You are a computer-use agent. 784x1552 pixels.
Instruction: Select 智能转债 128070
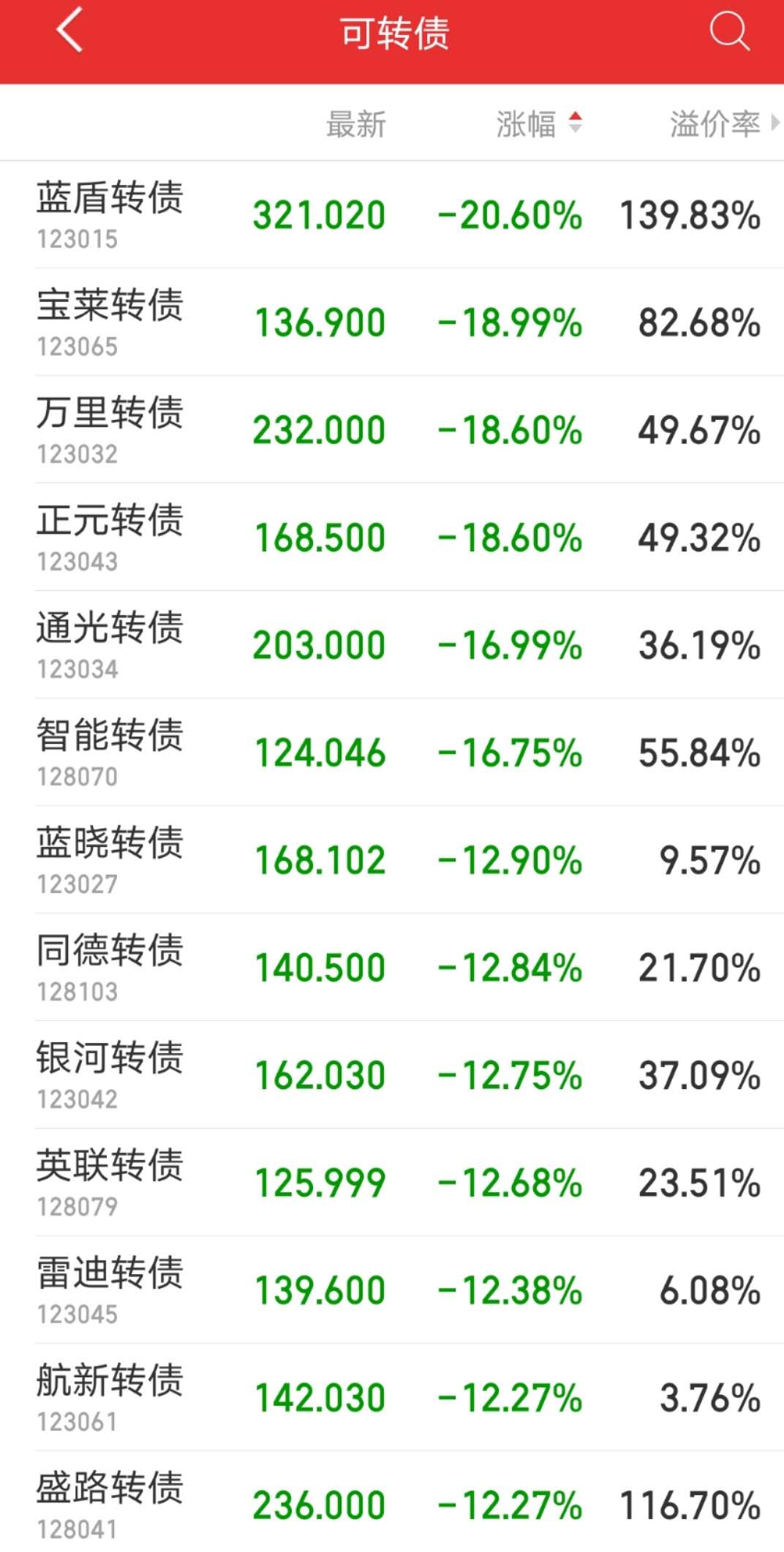point(392,753)
